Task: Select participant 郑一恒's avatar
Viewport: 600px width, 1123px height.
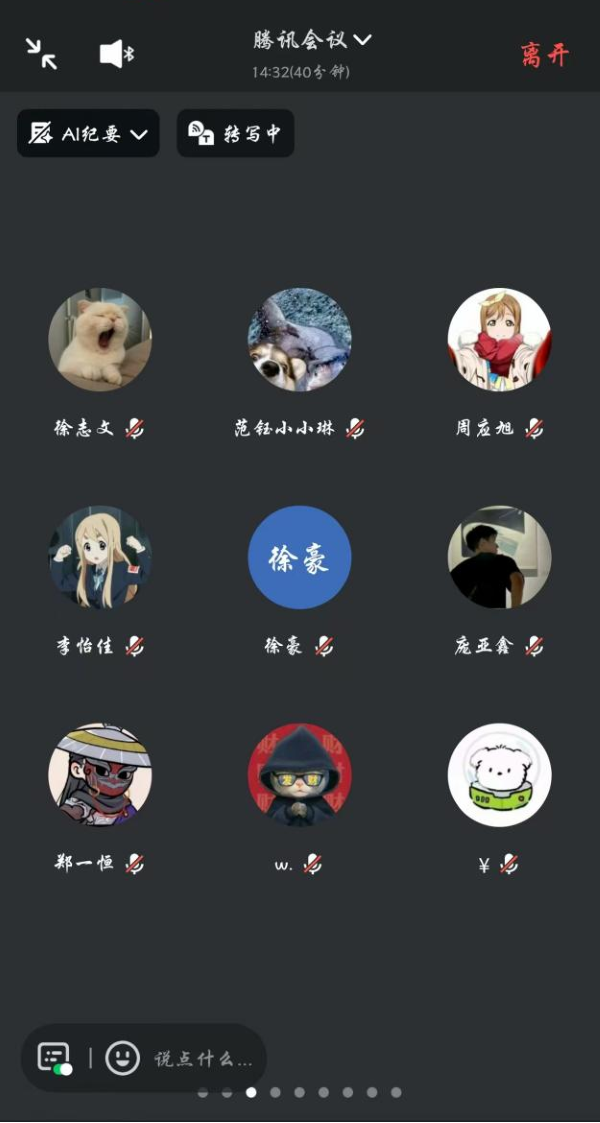Action: pos(100,775)
